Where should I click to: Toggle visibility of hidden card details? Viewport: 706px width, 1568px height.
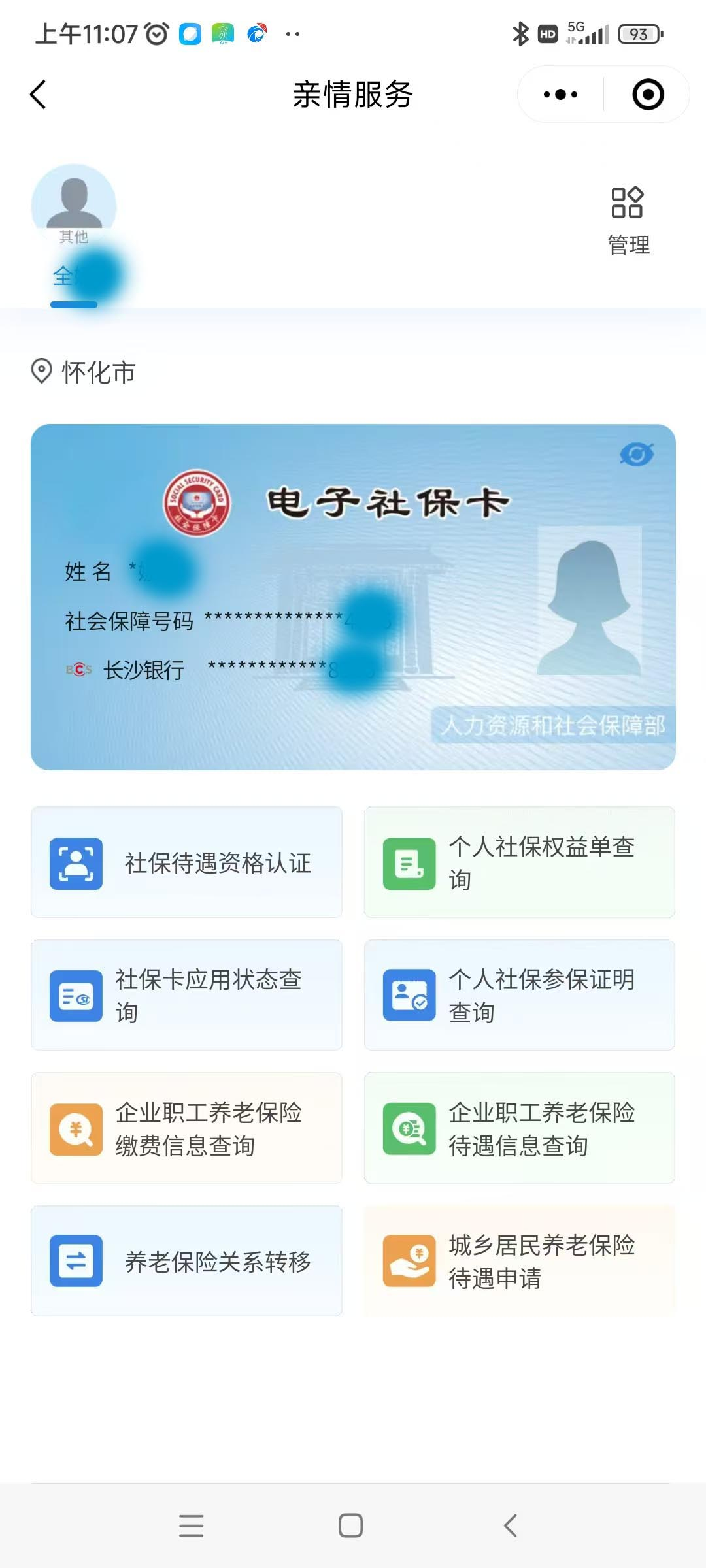[x=636, y=454]
